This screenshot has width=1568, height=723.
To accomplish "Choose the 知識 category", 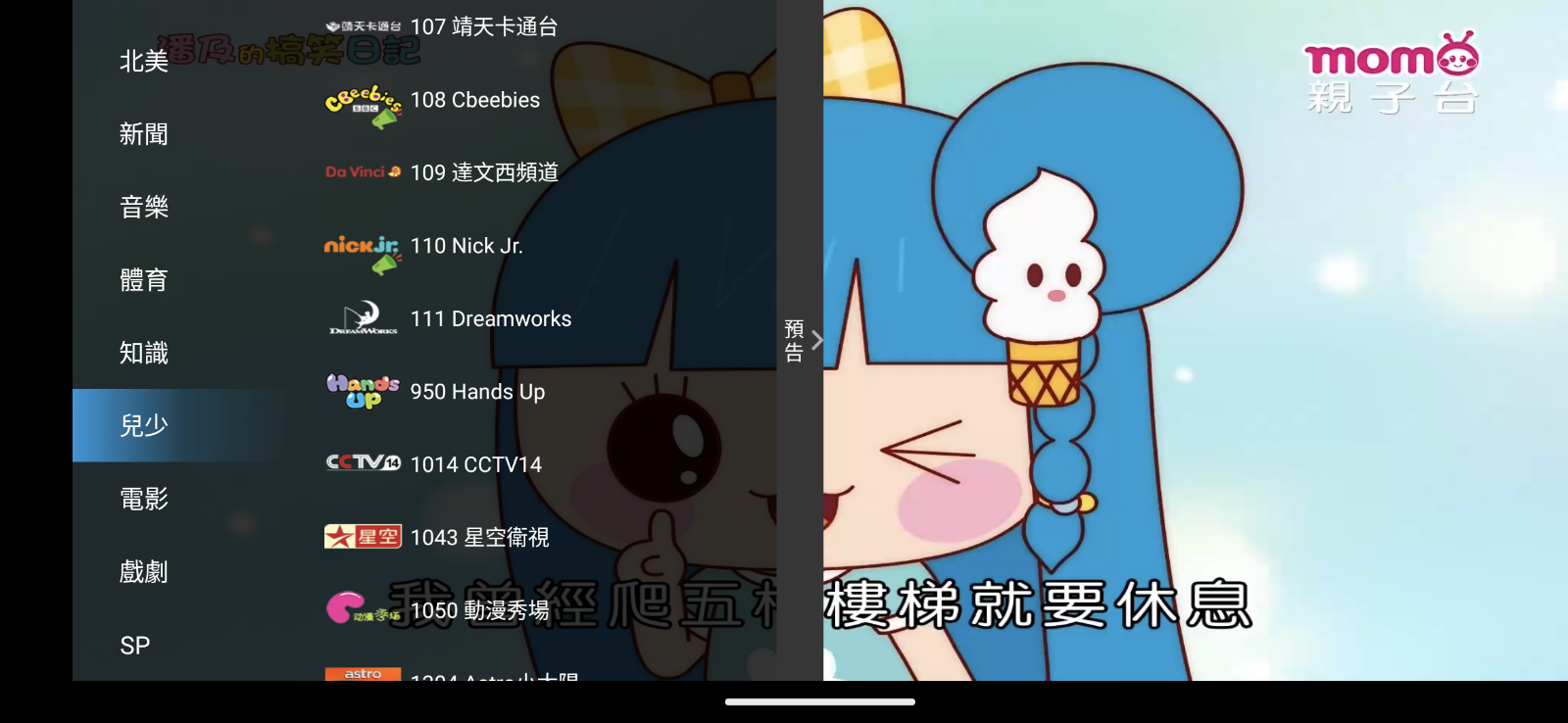I will [x=144, y=353].
